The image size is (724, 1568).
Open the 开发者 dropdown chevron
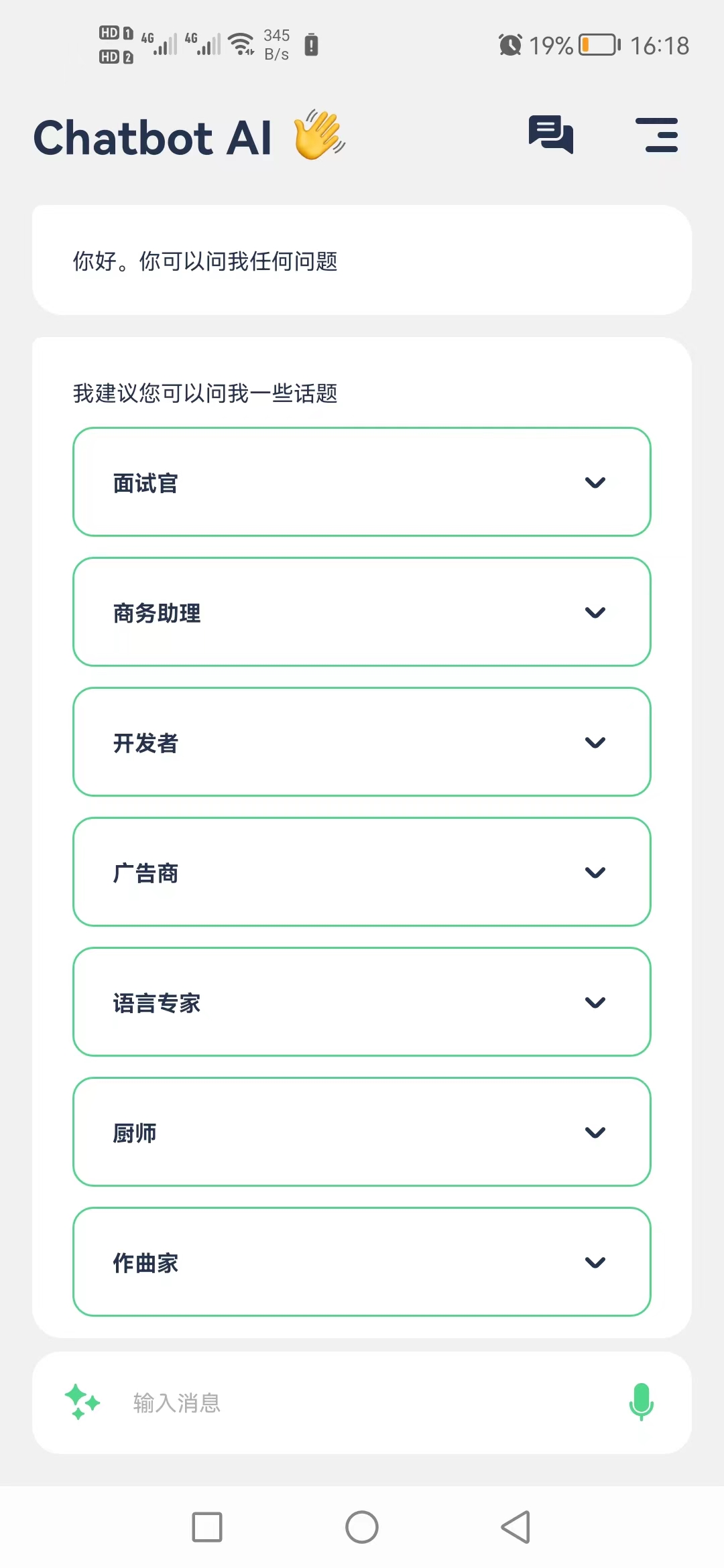pos(594,742)
